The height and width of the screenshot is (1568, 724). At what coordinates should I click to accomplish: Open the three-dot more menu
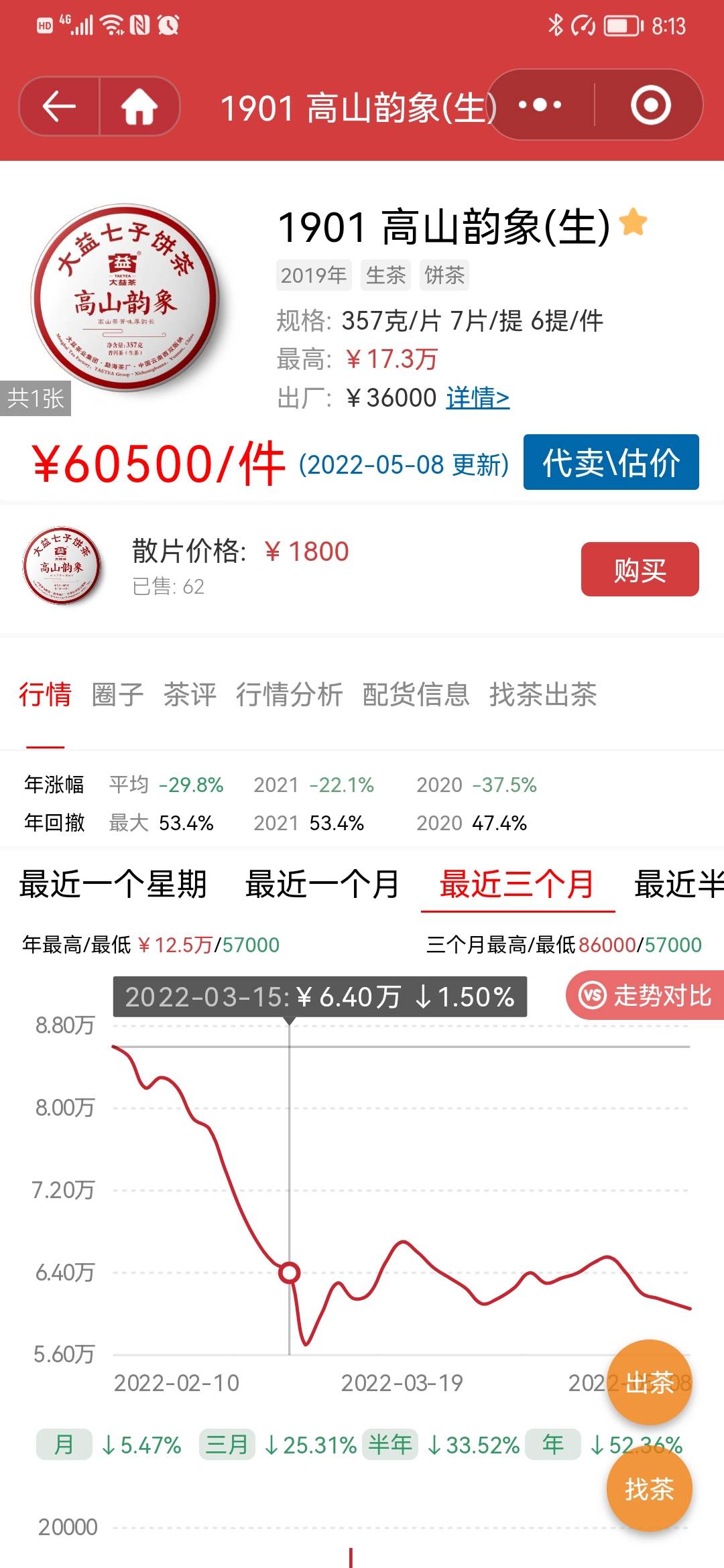pyautogui.click(x=540, y=105)
